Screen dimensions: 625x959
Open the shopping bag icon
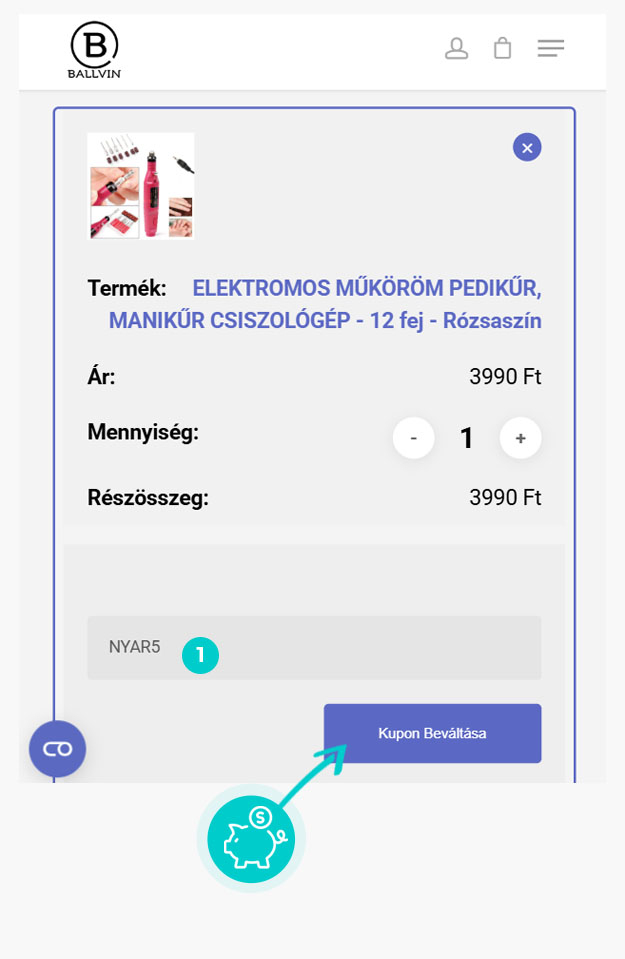click(503, 48)
